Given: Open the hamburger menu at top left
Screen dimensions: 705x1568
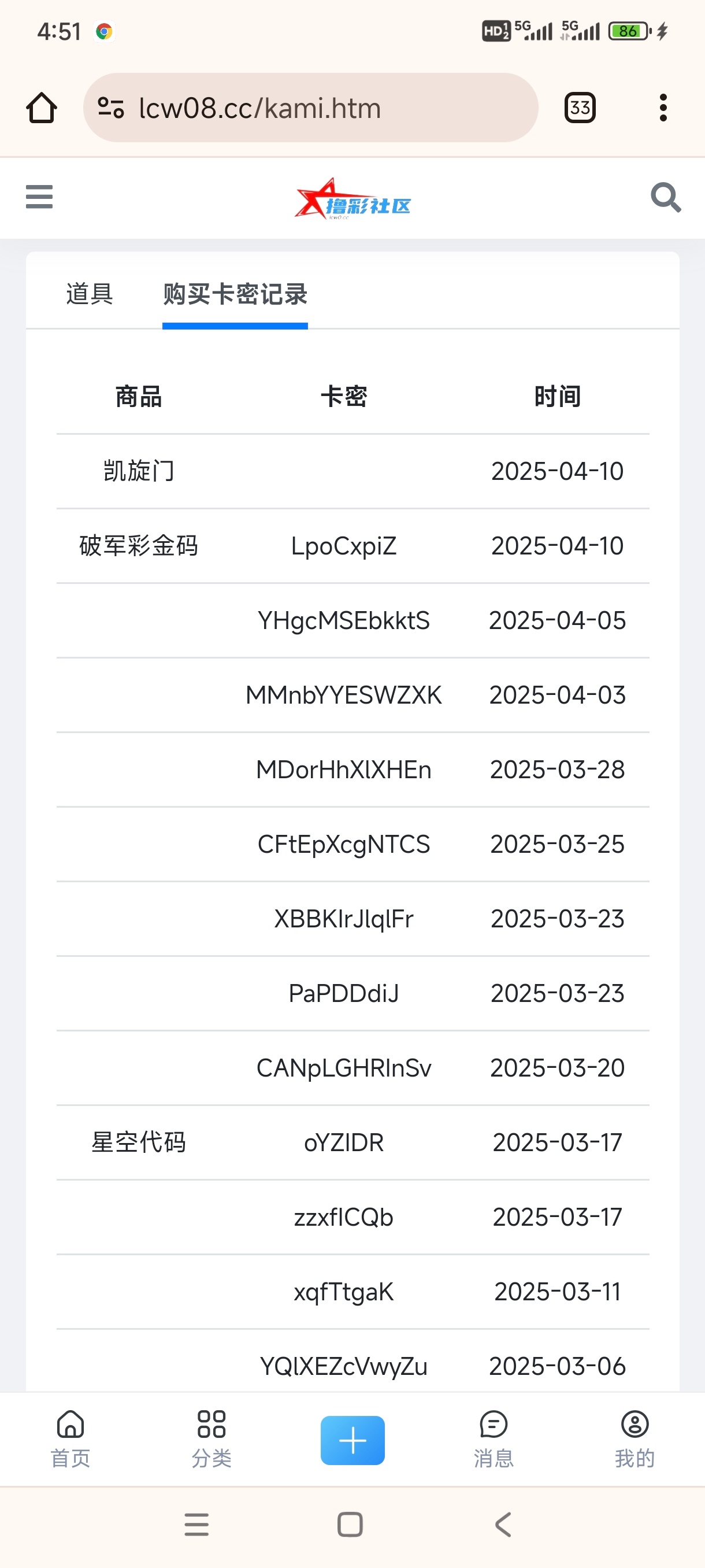Looking at the screenshot, I should tap(38, 197).
